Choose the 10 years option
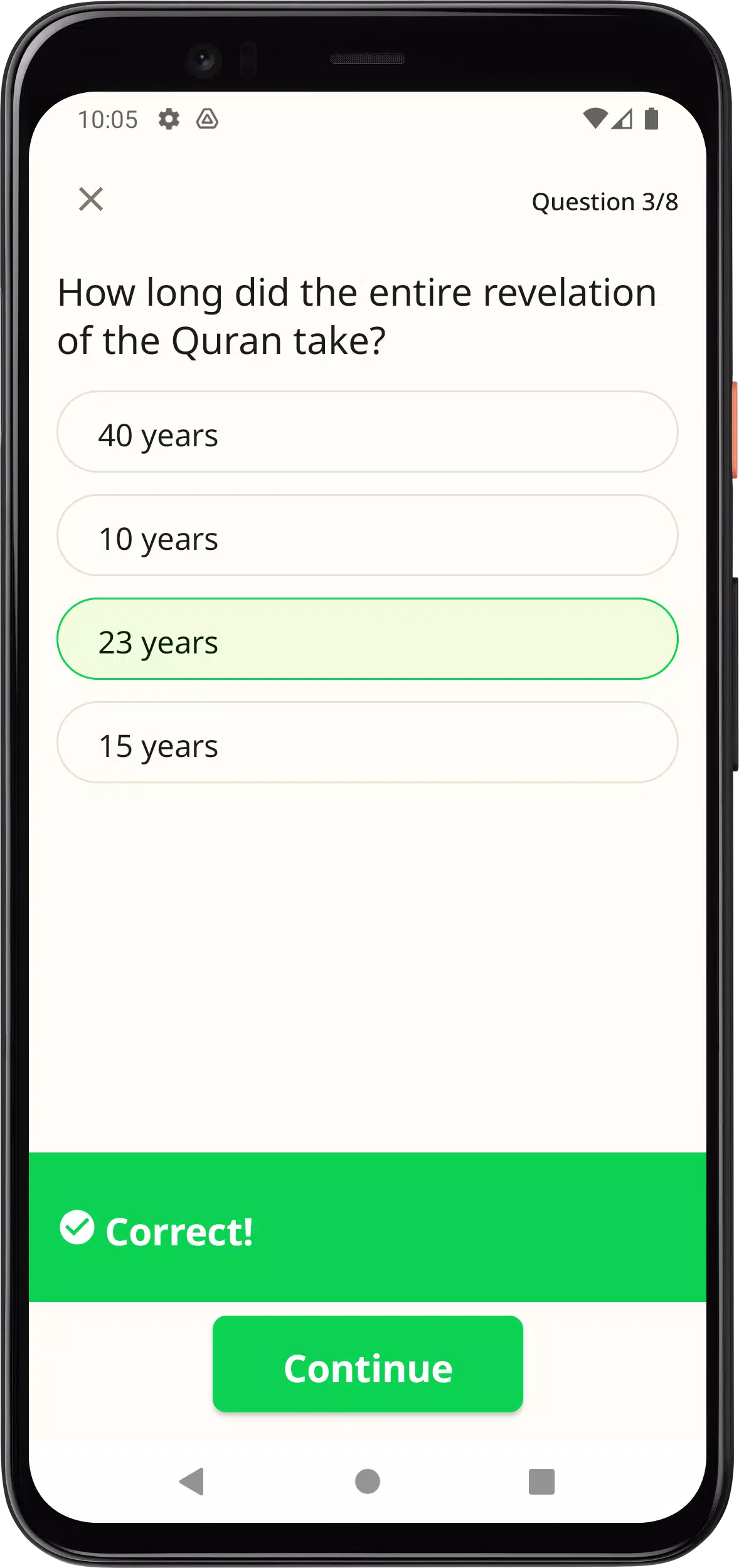 (367, 535)
